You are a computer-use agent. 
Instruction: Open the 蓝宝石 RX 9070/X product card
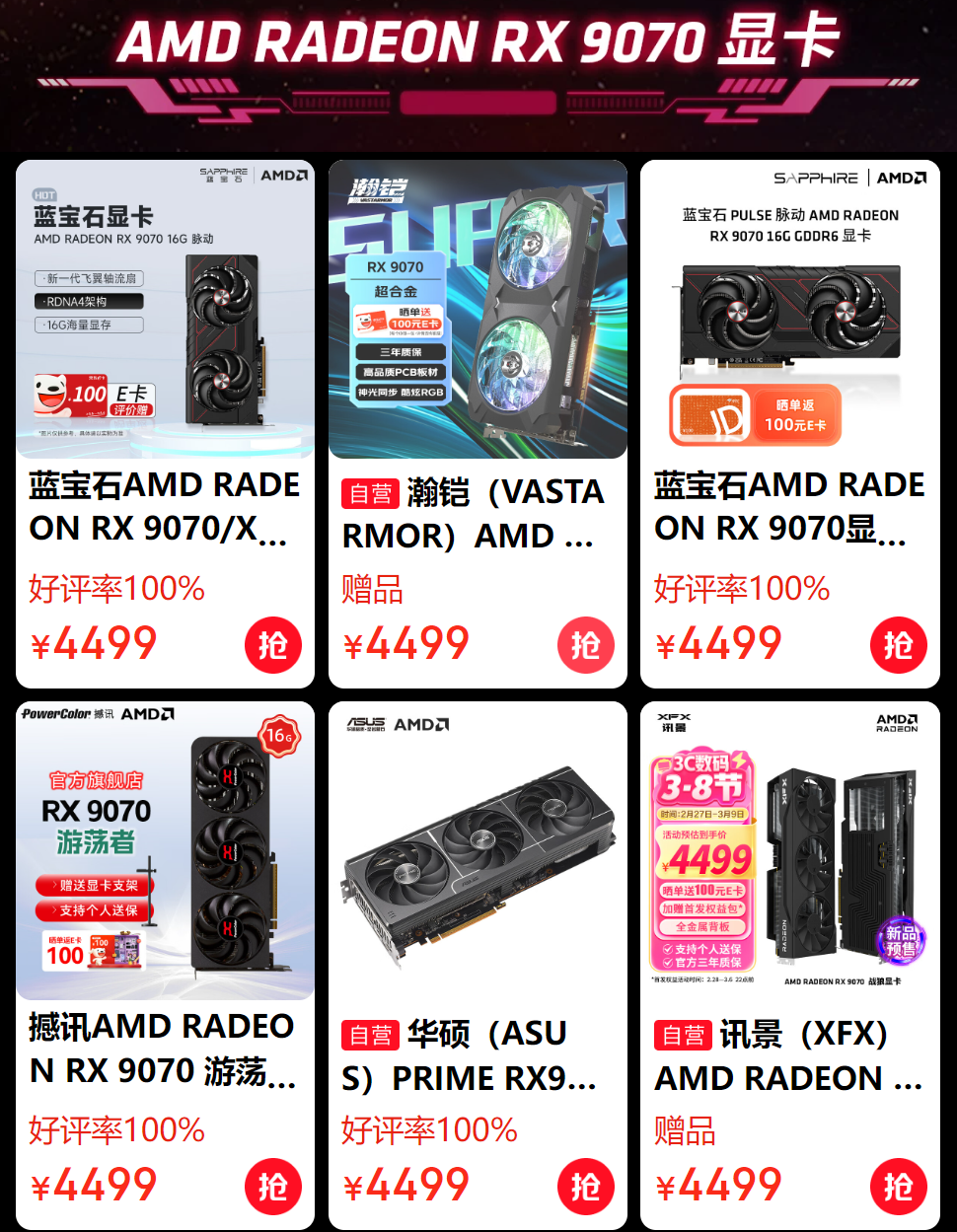[165, 506]
